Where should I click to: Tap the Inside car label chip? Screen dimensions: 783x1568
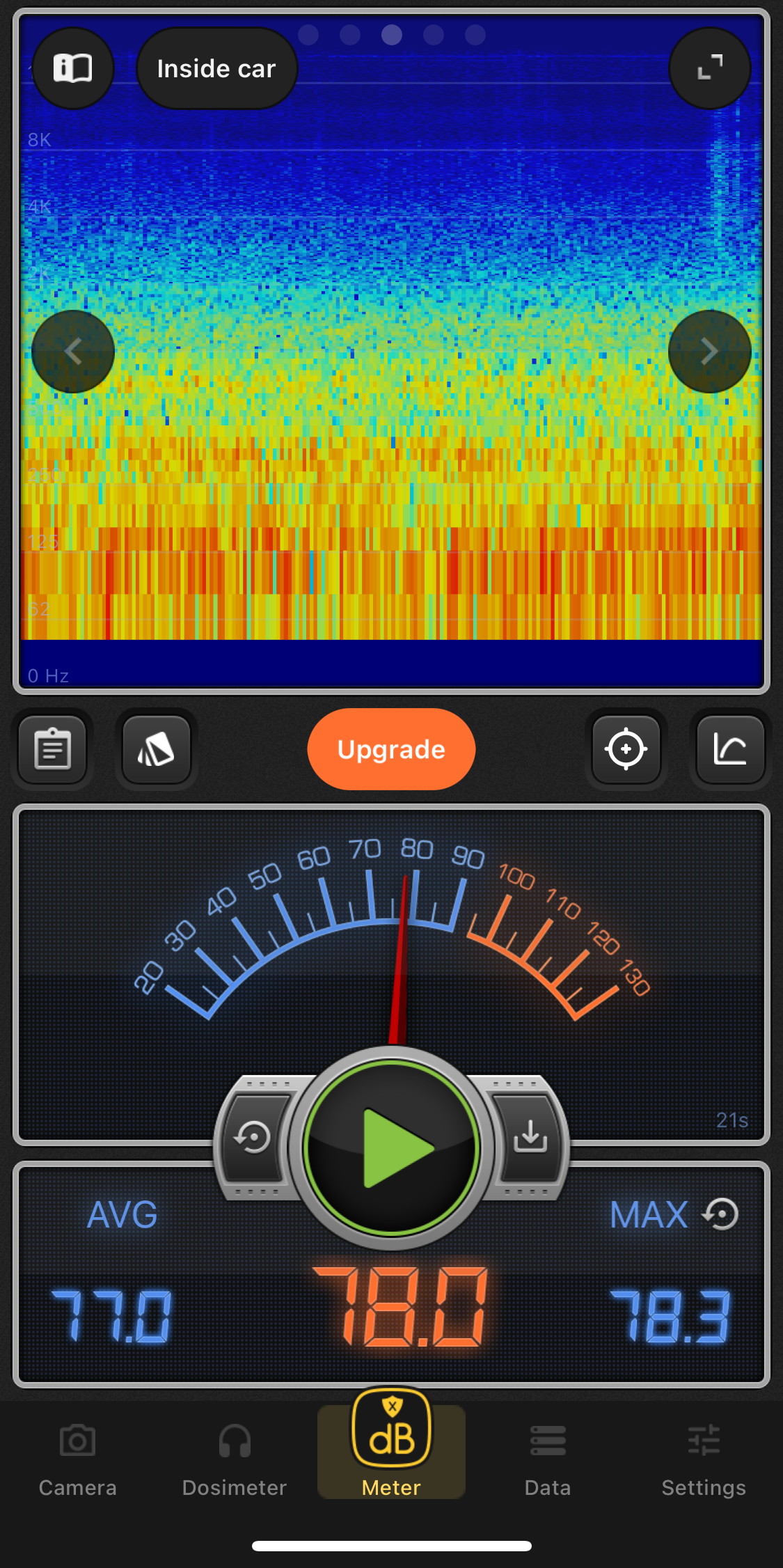pos(216,68)
